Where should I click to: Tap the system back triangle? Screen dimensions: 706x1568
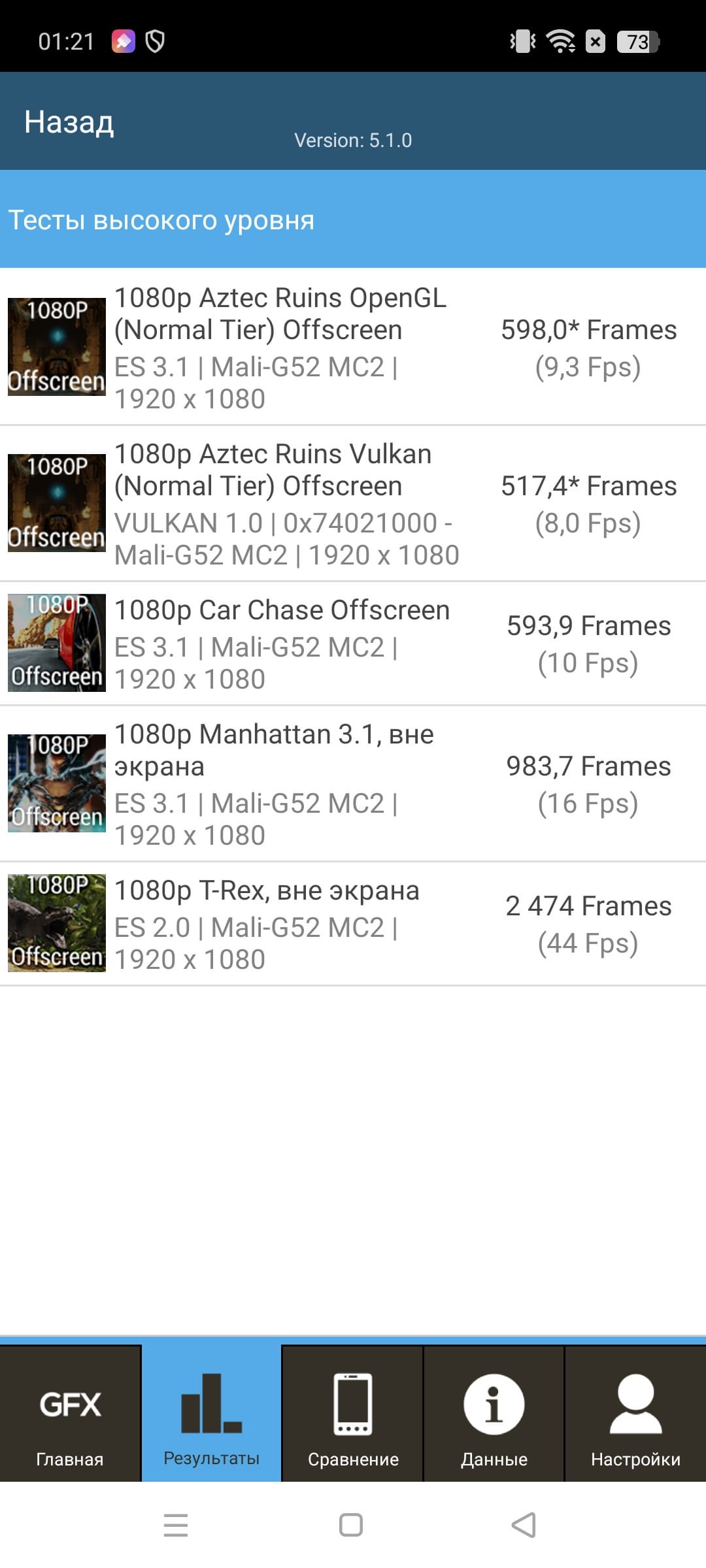[x=524, y=1526]
